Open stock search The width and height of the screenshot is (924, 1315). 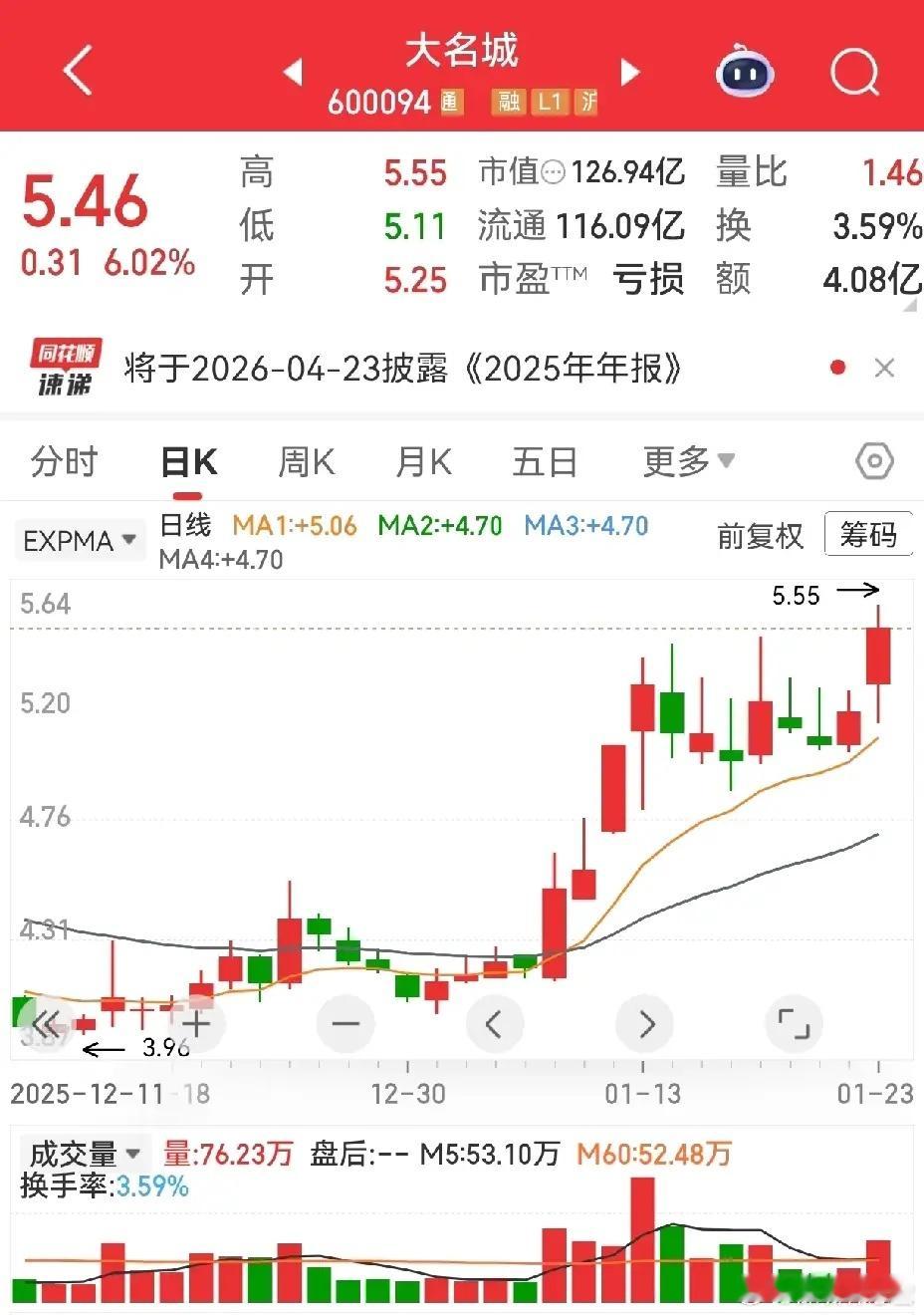[x=854, y=72]
